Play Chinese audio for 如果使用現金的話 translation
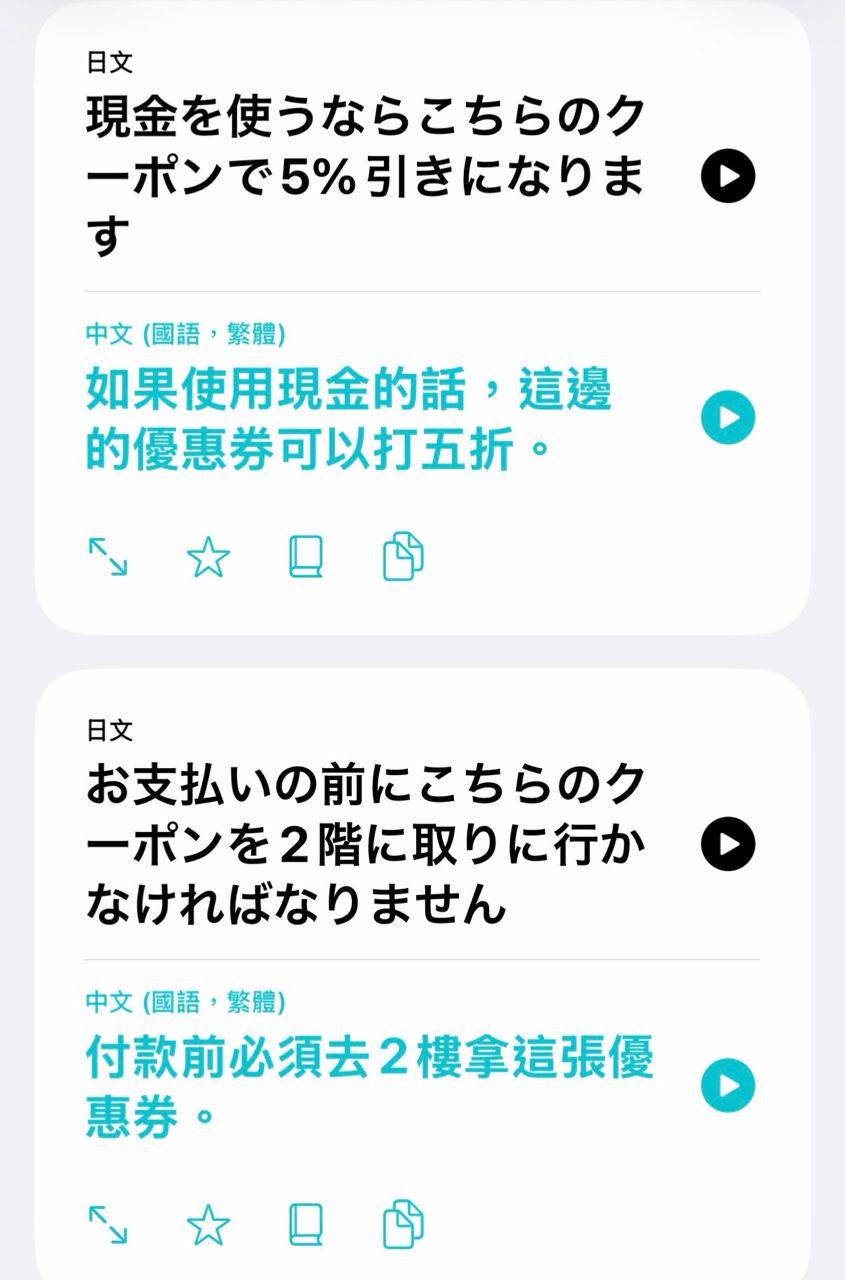This screenshot has height=1280, width=845. (728, 417)
